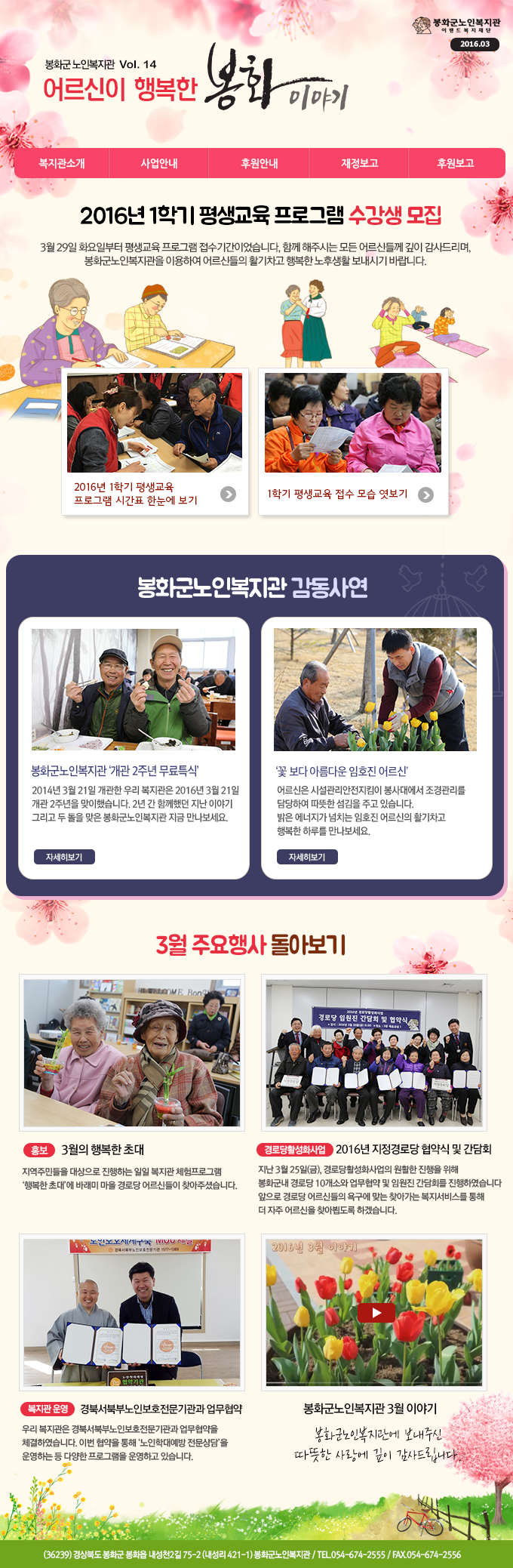Open the 지정경로당 협약식 및 간담회 group photo
The image size is (513, 1568).
coord(374,1052)
